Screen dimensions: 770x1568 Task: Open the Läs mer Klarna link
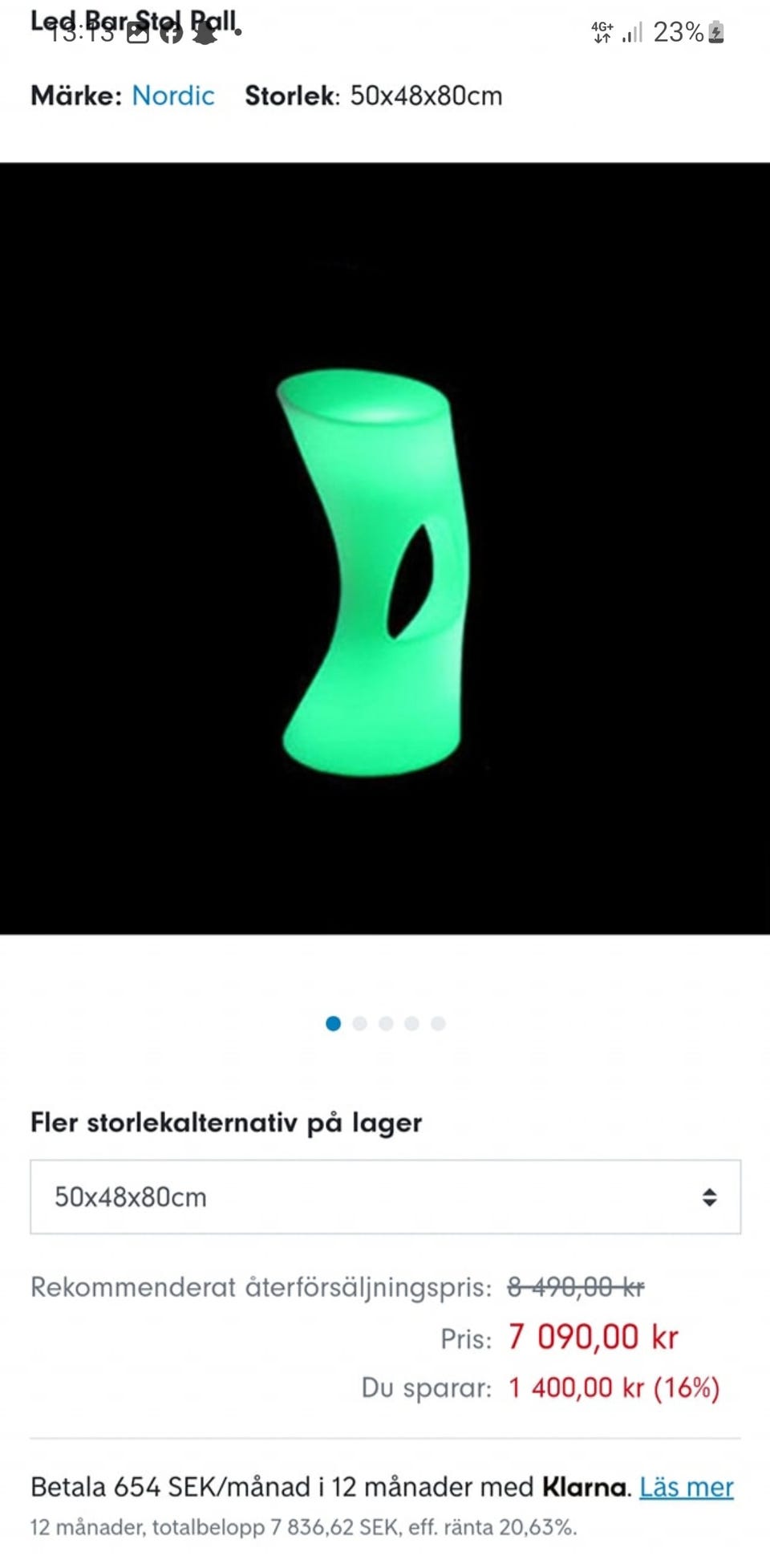point(686,1486)
